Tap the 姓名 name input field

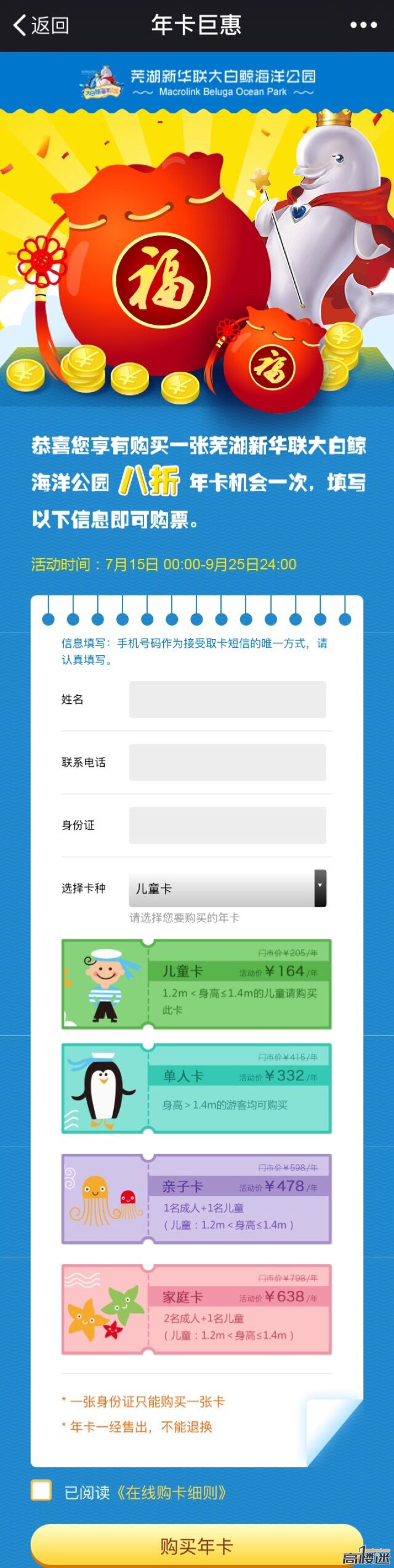click(227, 699)
